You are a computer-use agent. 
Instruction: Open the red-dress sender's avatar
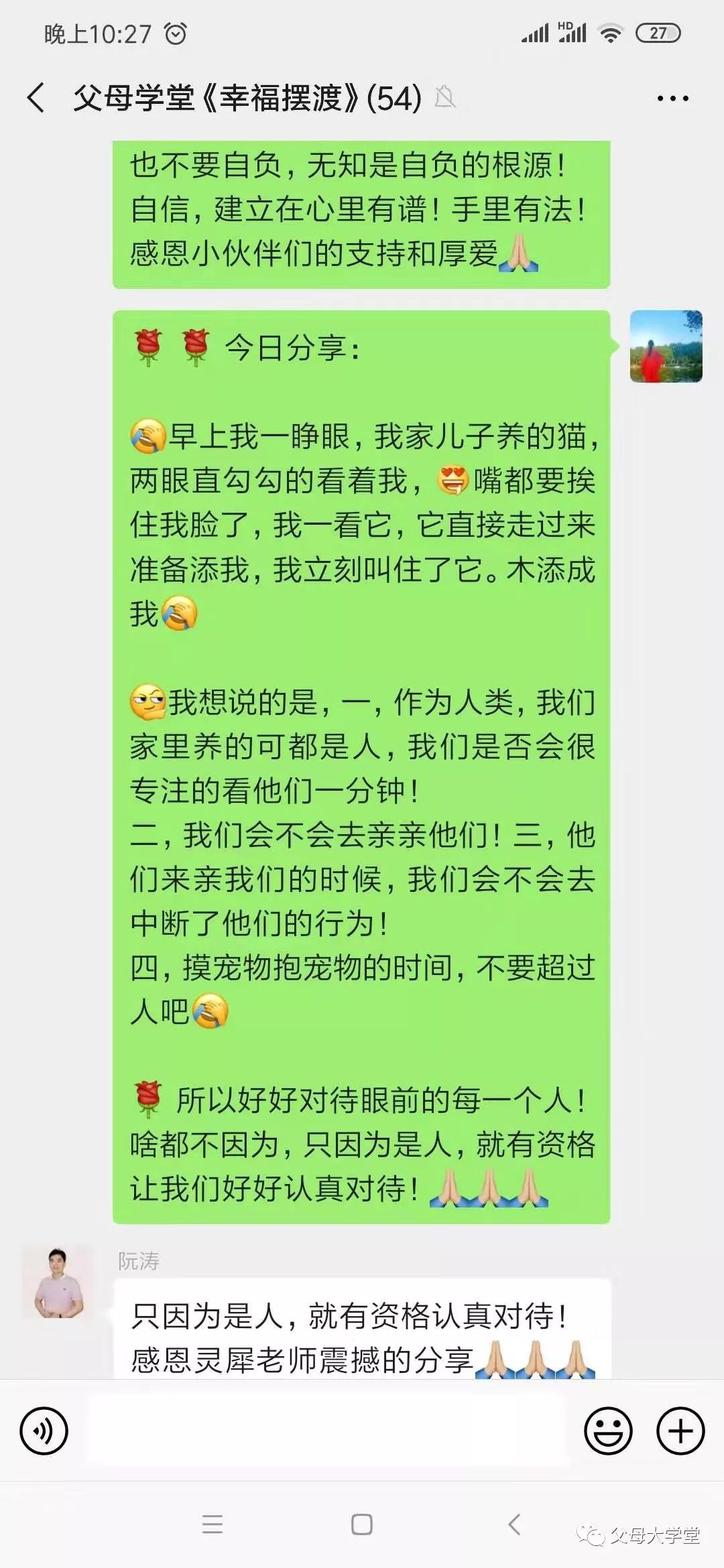[666, 346]
